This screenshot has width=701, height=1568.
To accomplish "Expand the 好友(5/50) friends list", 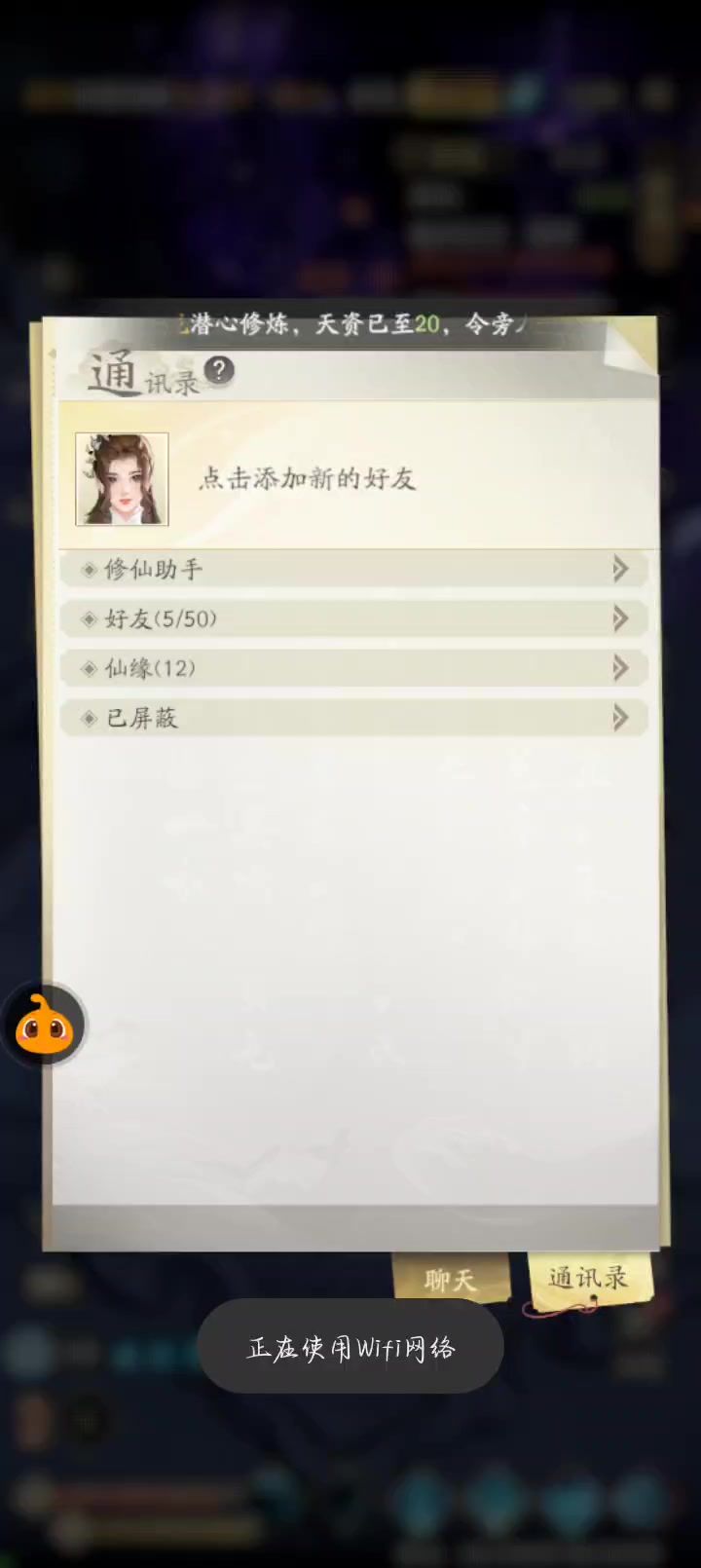I will (x=354, y=618).
